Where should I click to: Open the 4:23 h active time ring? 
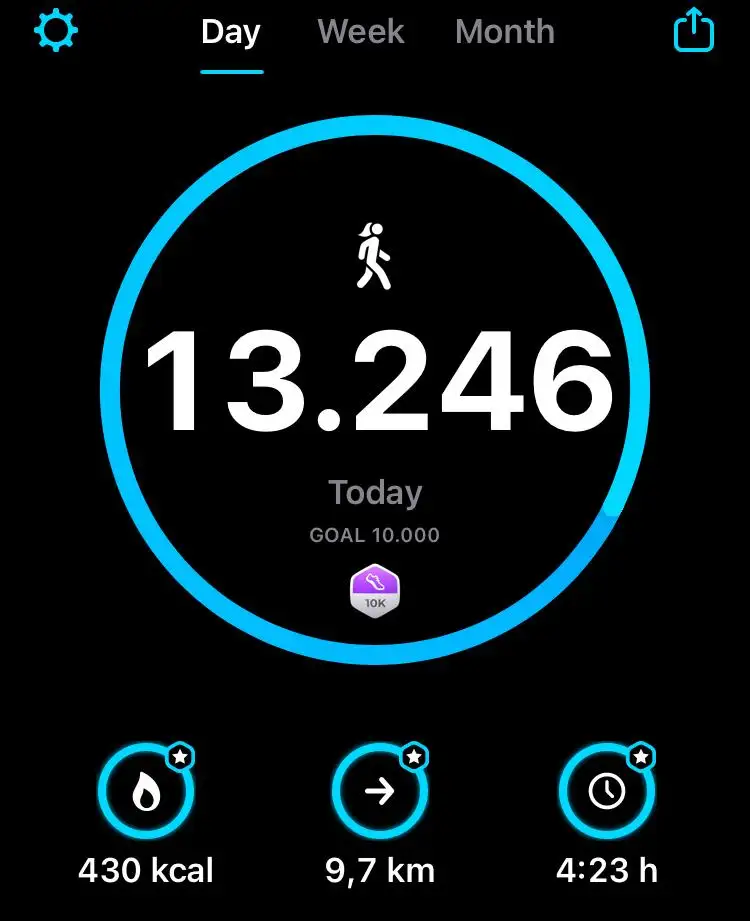pos(607,793)
